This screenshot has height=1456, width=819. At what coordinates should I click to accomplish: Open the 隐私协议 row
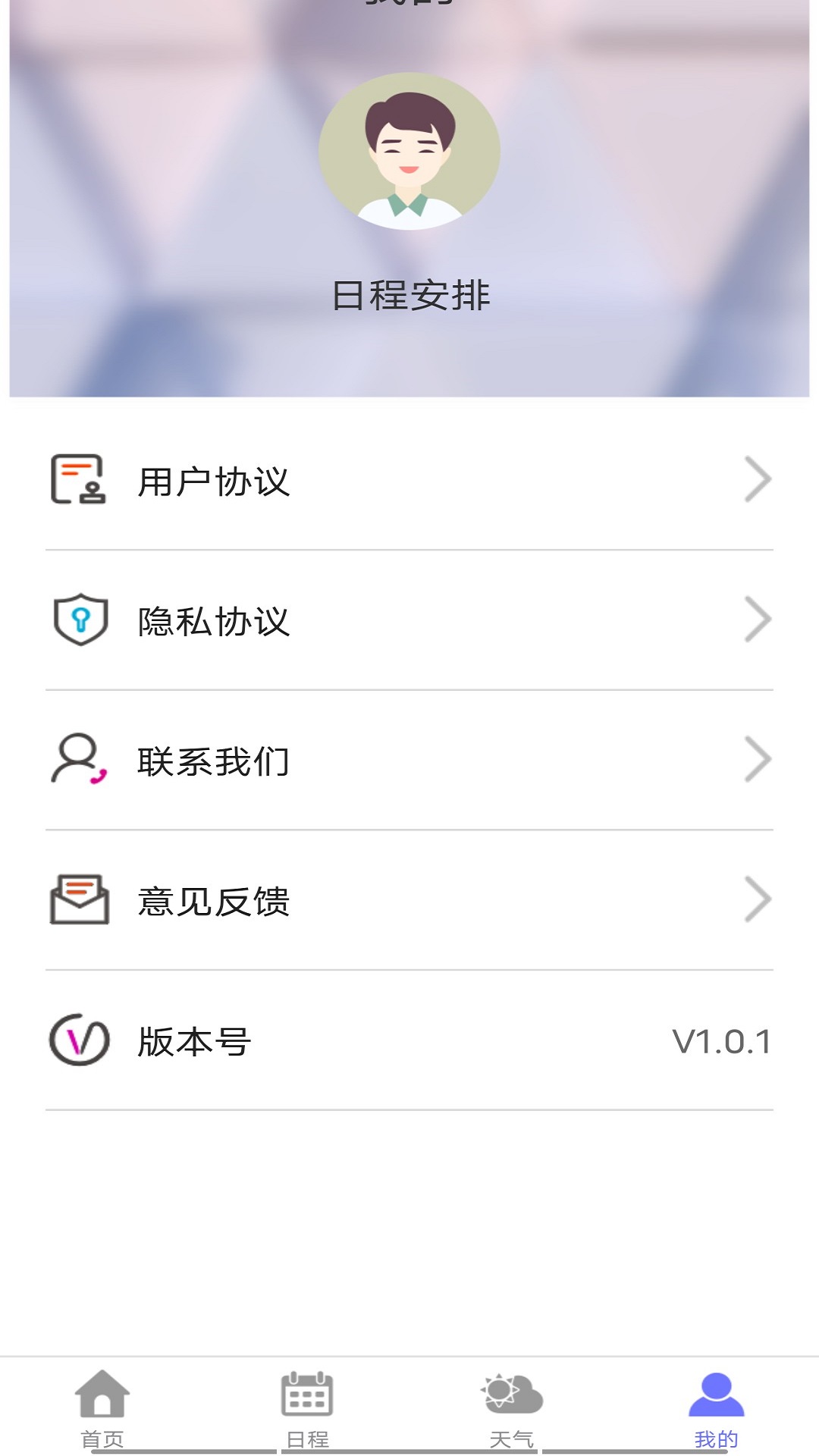[x=409, y=620]
